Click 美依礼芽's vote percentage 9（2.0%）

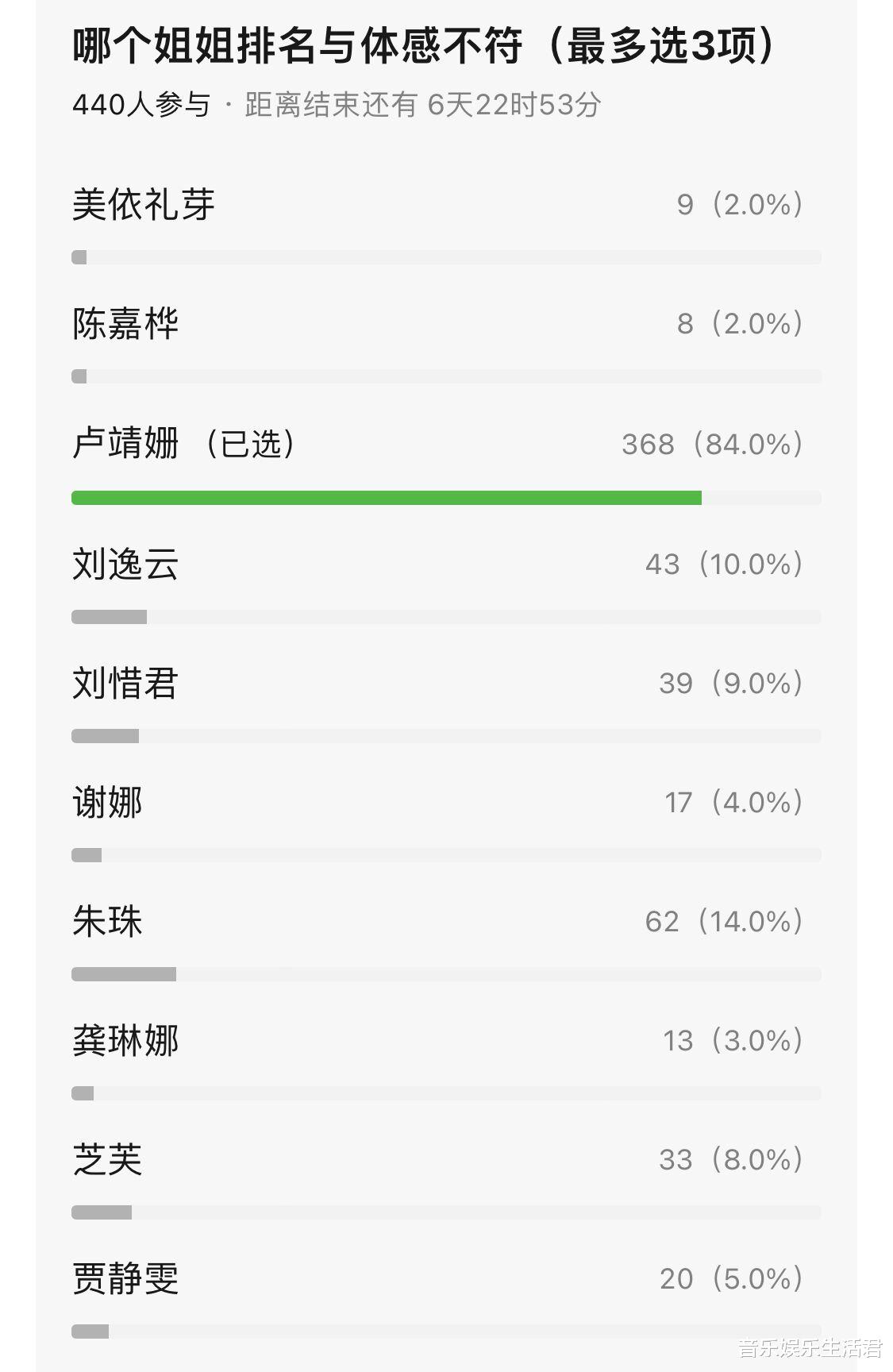coord(738,203)
